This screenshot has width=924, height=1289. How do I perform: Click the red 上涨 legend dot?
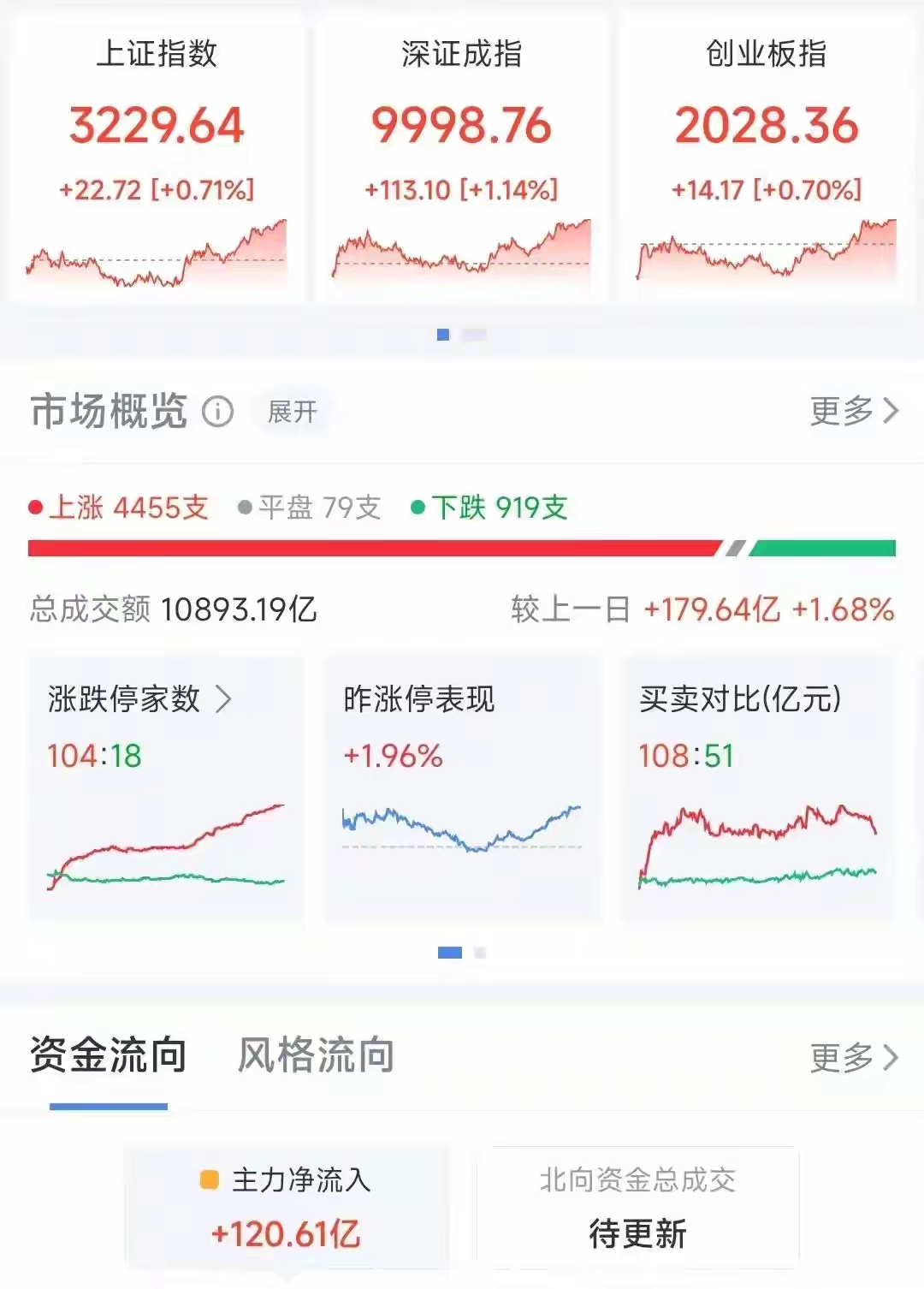[37, 508]
